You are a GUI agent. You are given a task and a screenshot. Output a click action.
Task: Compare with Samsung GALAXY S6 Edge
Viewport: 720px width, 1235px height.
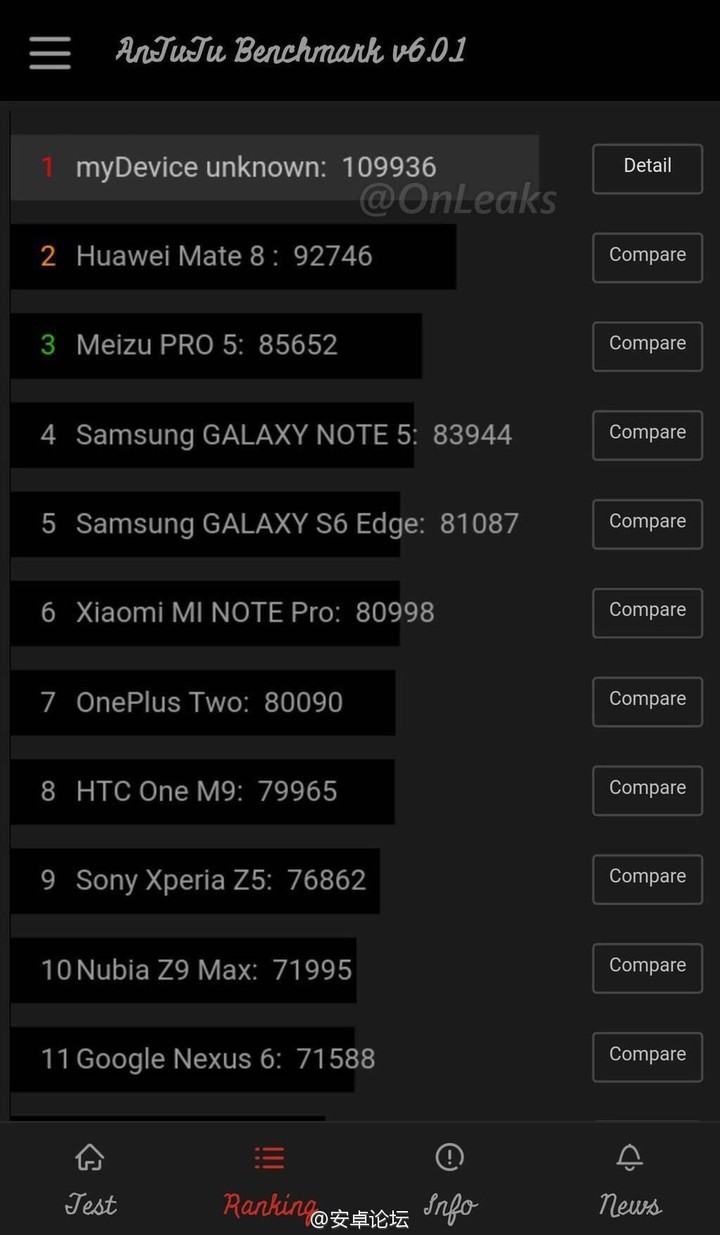pyautogui.click(x=647, y=524)
